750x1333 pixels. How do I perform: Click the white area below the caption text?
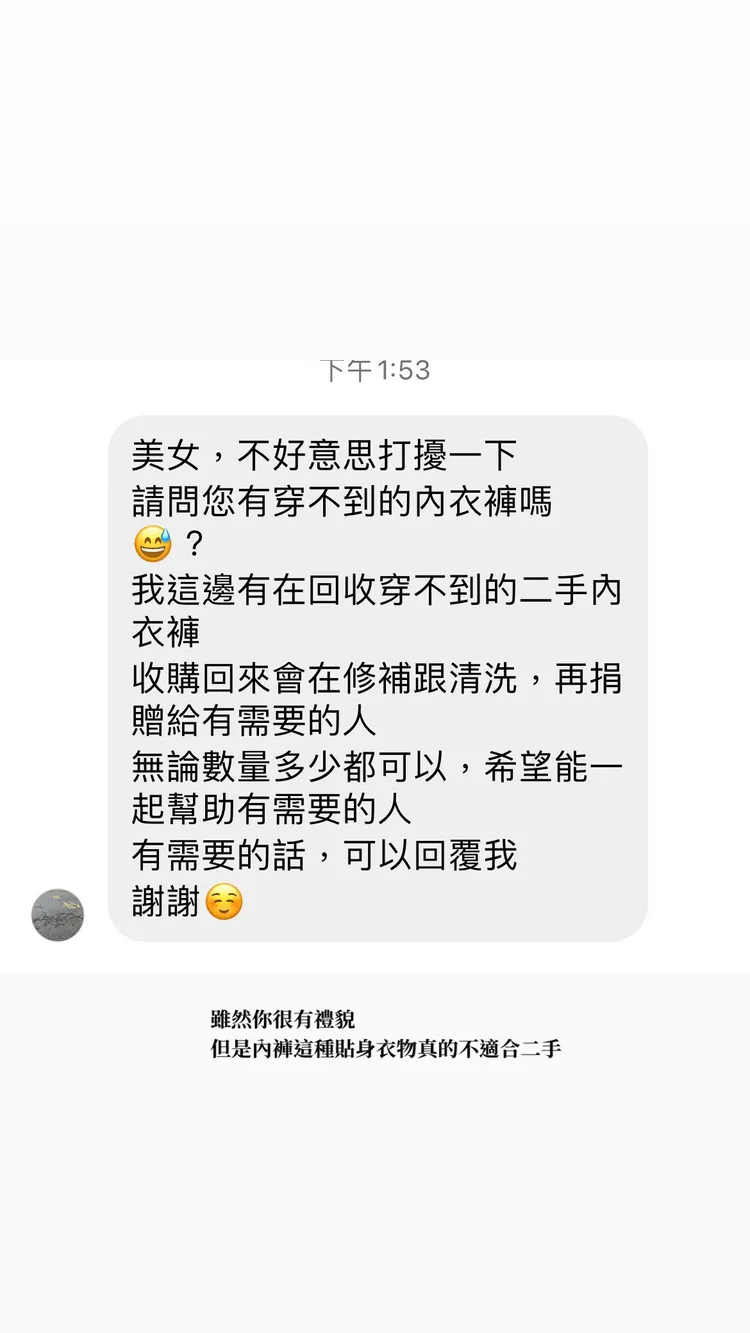click(375, 1200)
